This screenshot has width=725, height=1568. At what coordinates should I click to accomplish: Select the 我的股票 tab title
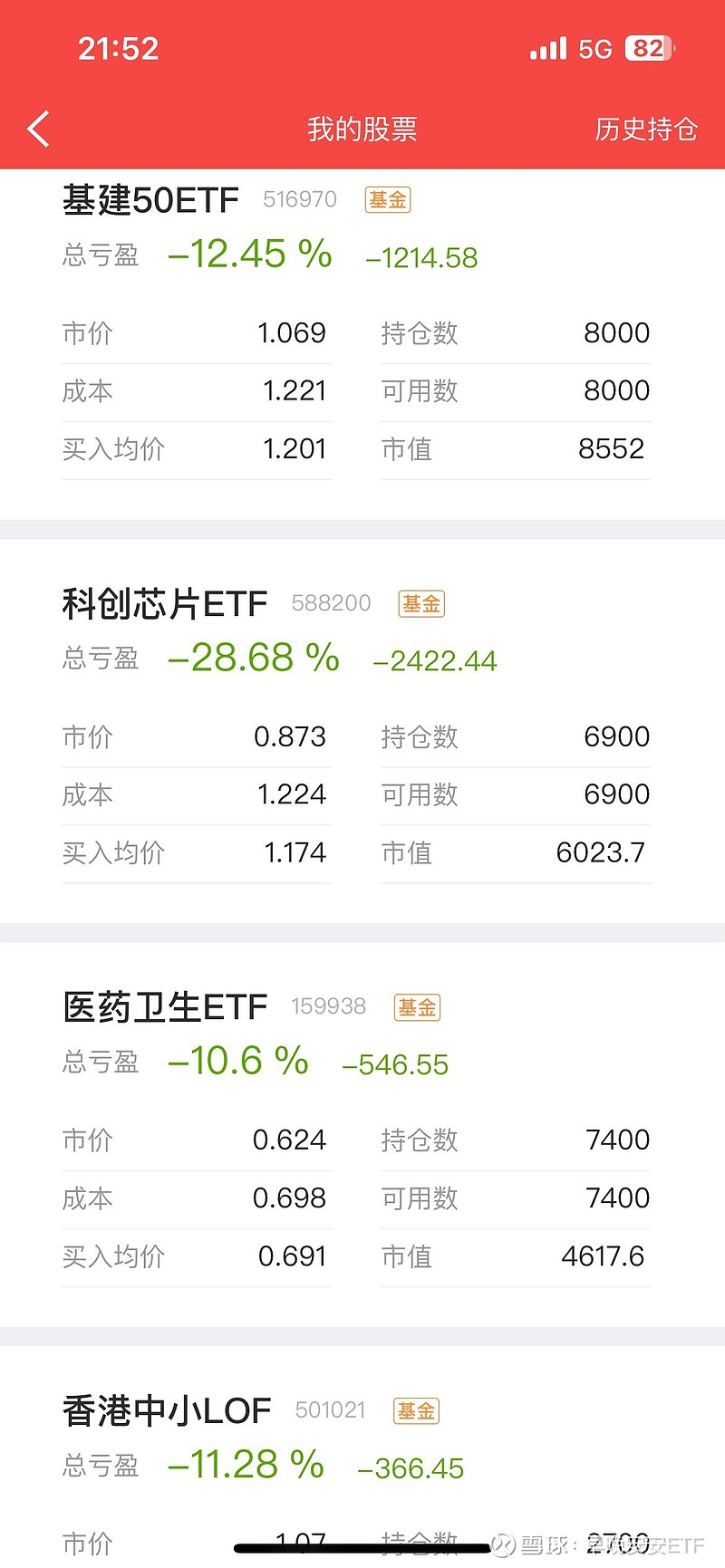point(362,130)
